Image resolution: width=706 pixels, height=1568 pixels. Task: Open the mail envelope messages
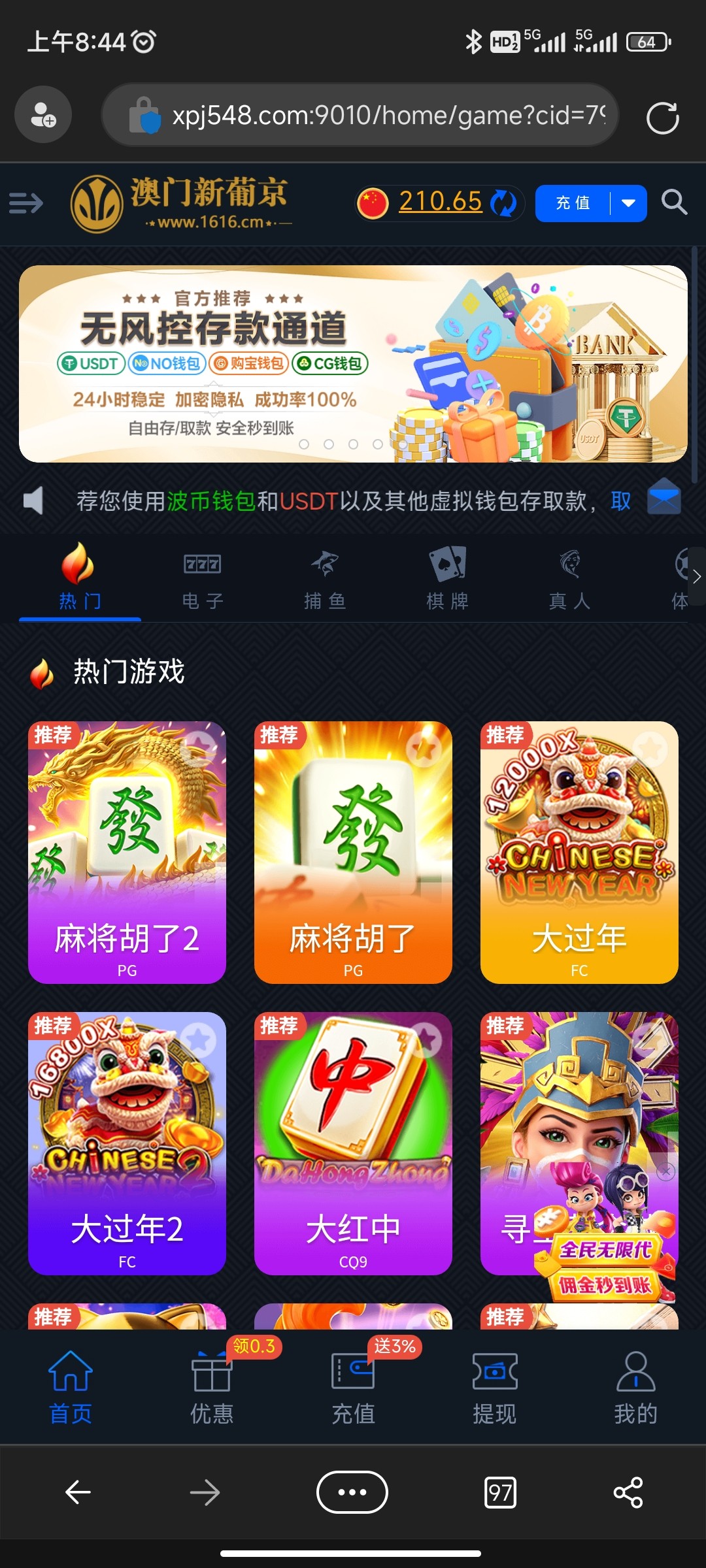(x=664, y=500)
